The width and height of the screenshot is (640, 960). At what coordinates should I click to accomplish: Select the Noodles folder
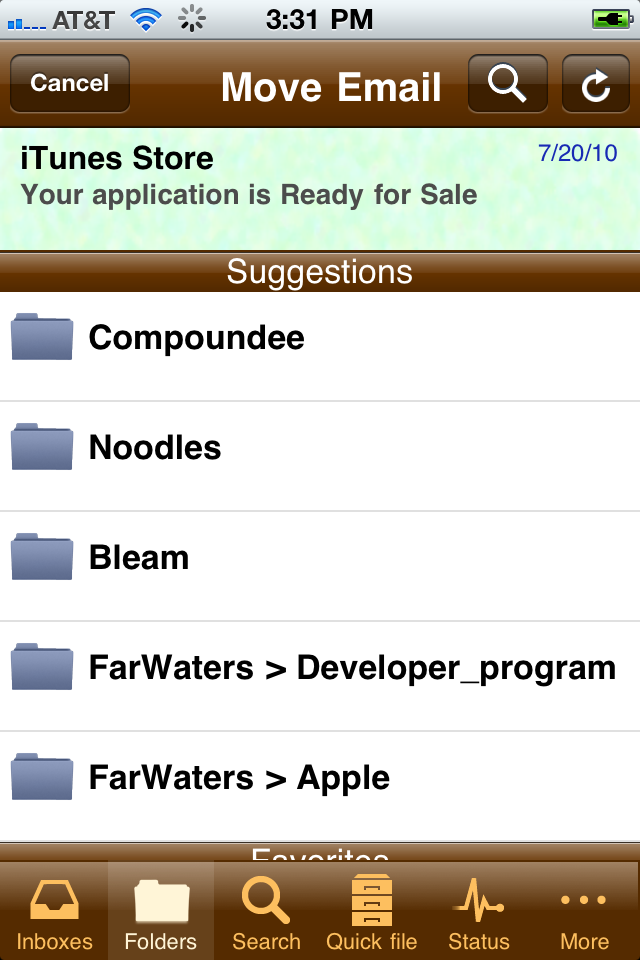320,448
